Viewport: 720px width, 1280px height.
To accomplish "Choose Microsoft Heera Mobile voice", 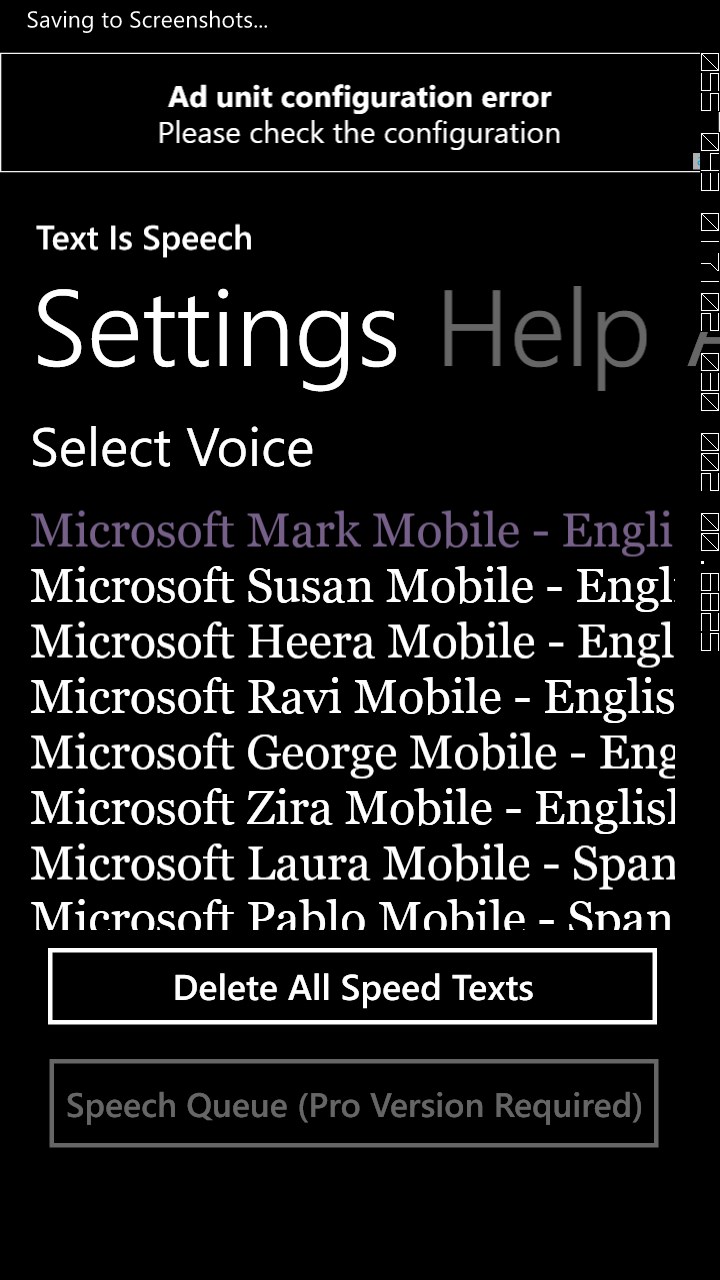I will click(350, 641).
